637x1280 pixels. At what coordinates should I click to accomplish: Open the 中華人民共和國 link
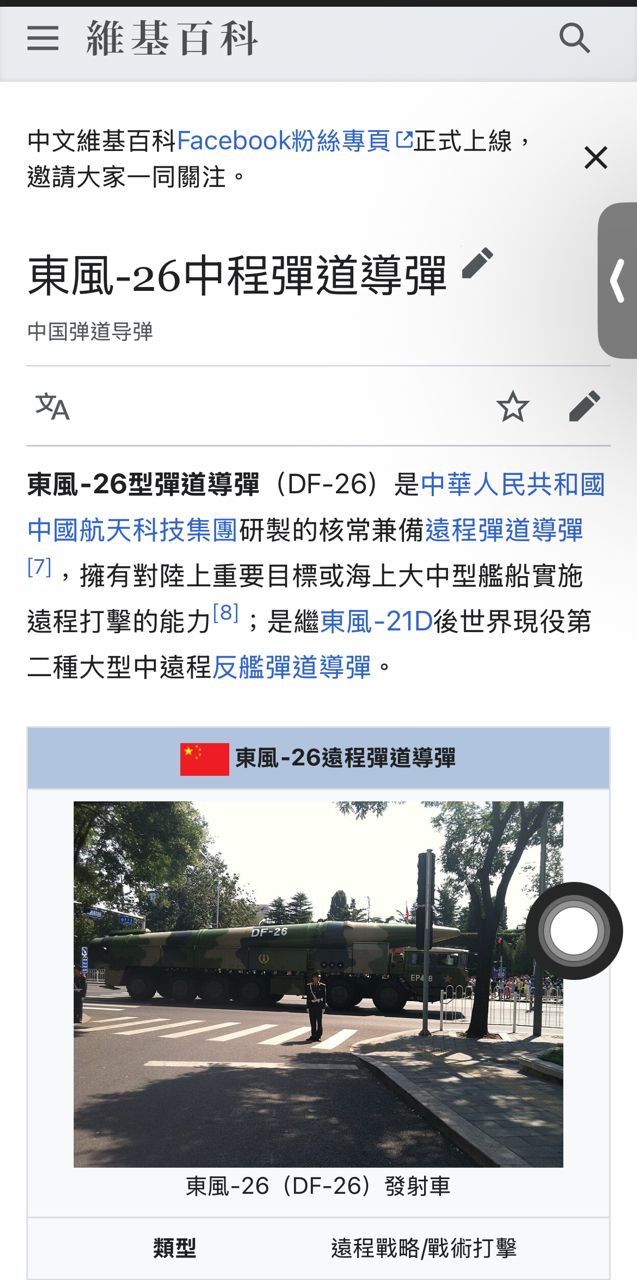[513, 485]
